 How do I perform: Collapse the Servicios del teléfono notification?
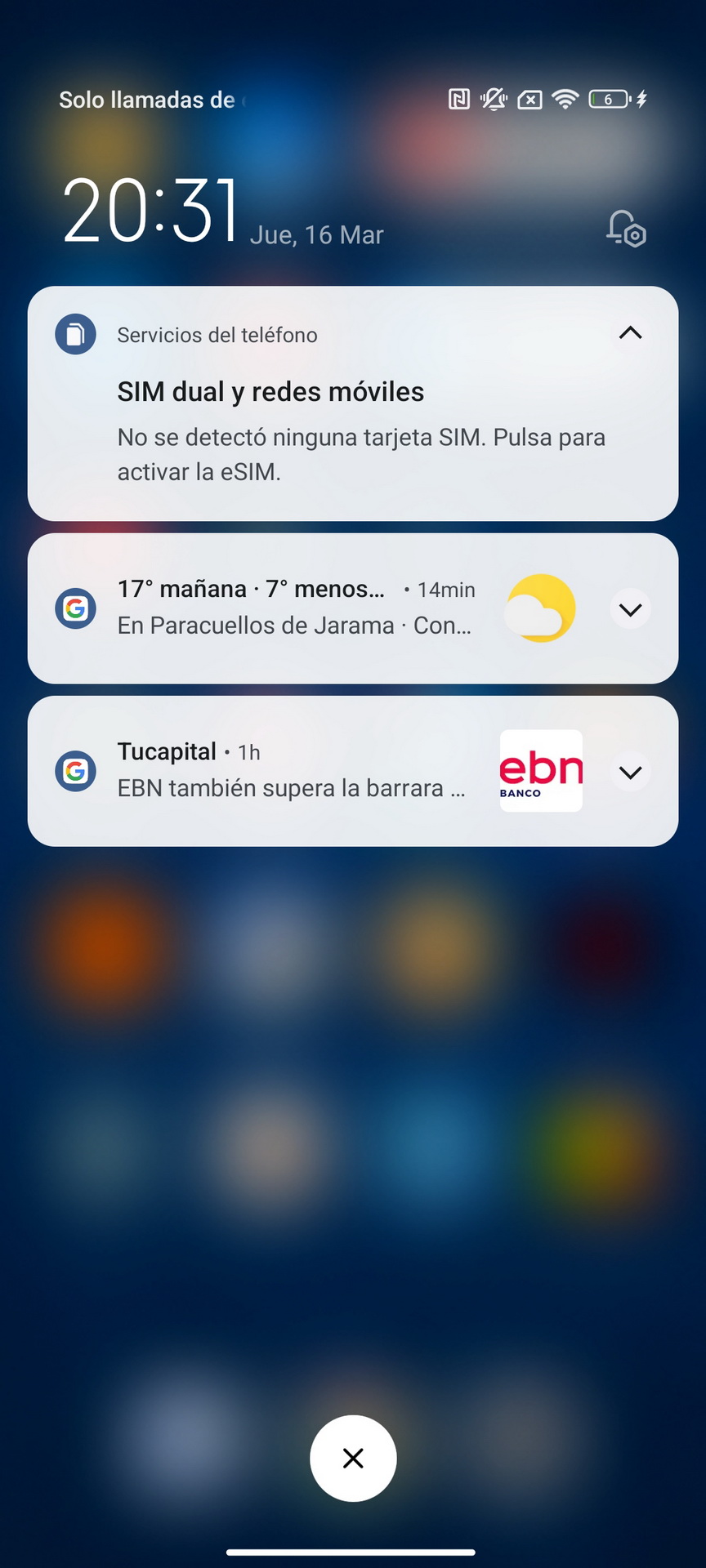point(630,333)
